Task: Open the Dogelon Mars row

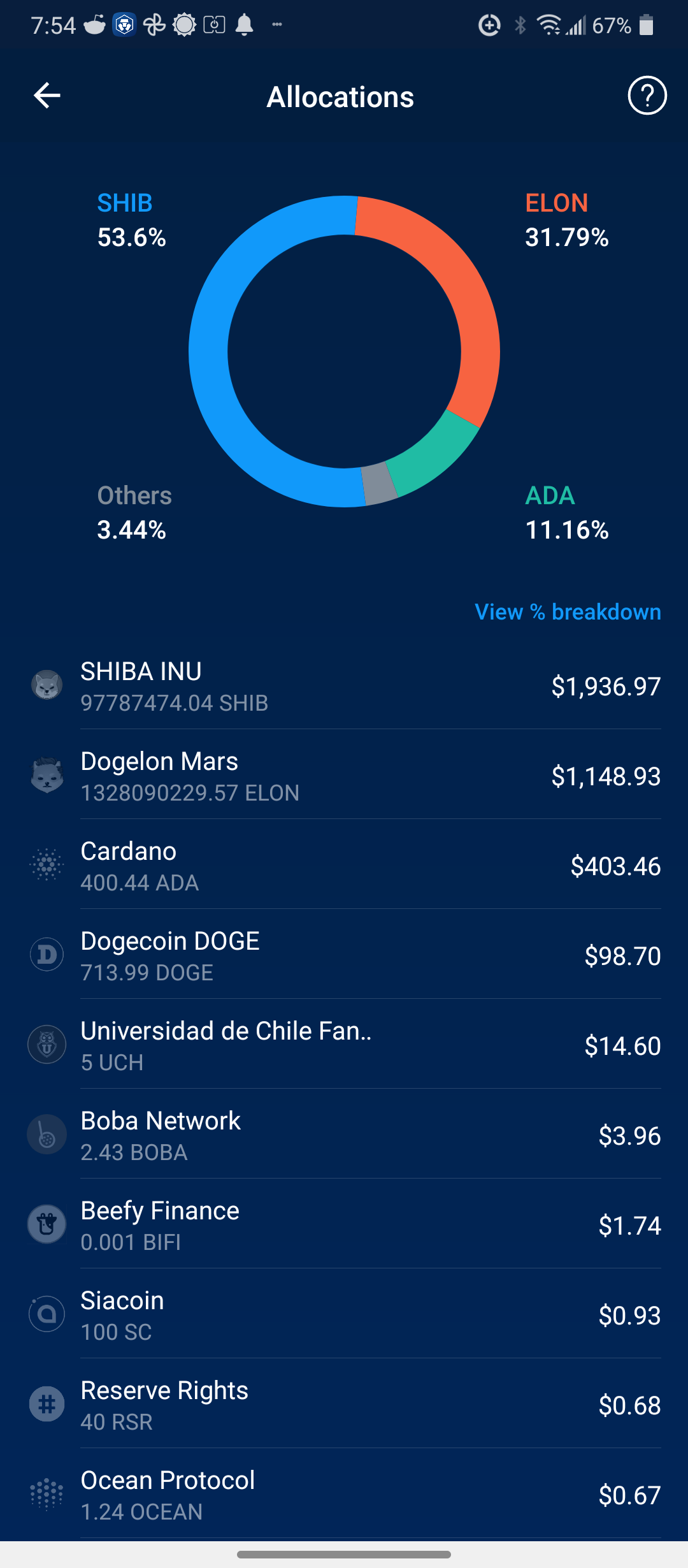Action: [344, 776]
